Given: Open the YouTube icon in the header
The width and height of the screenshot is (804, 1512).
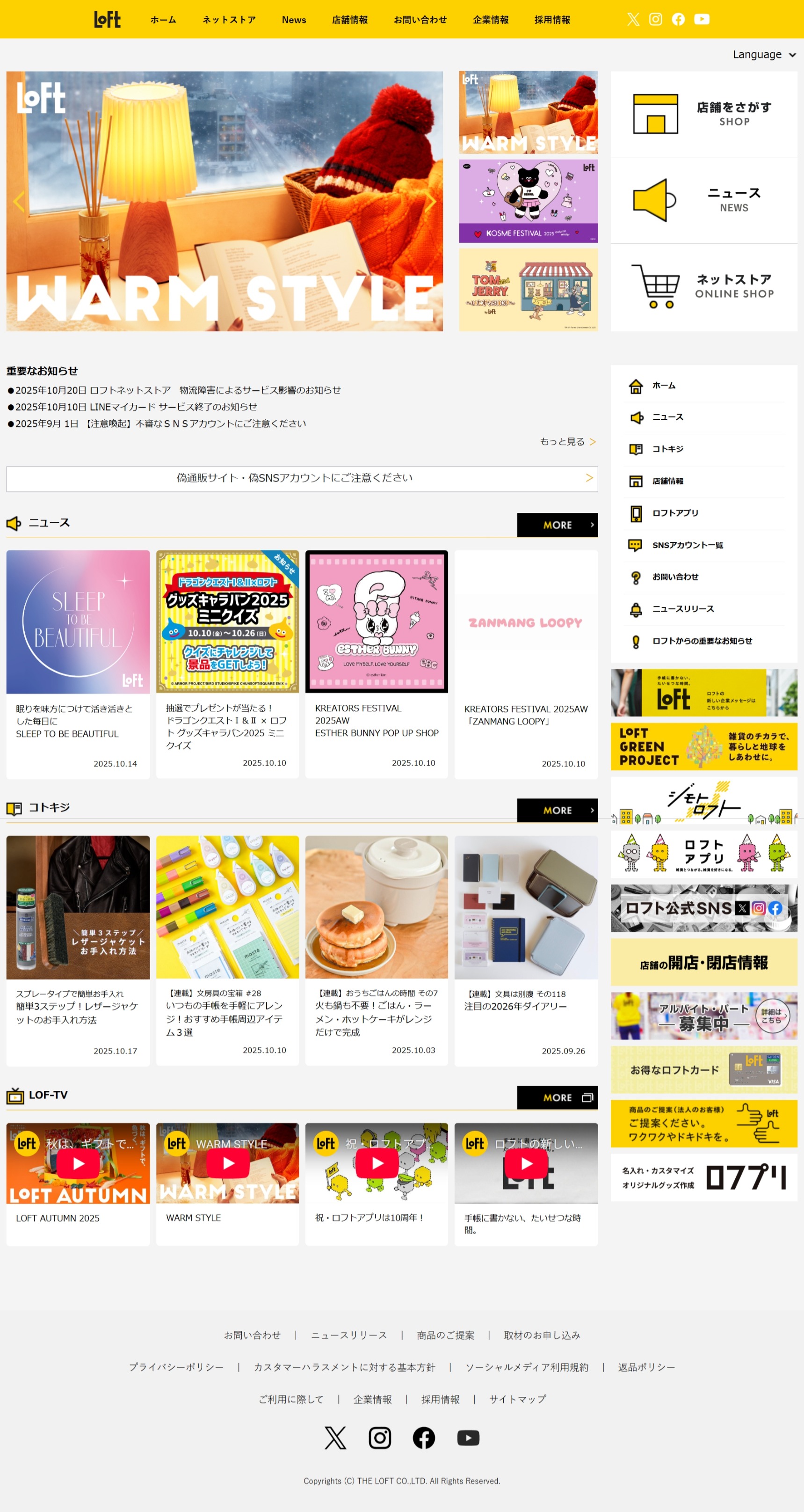Looking at the screenshot, I should (702, 19).
